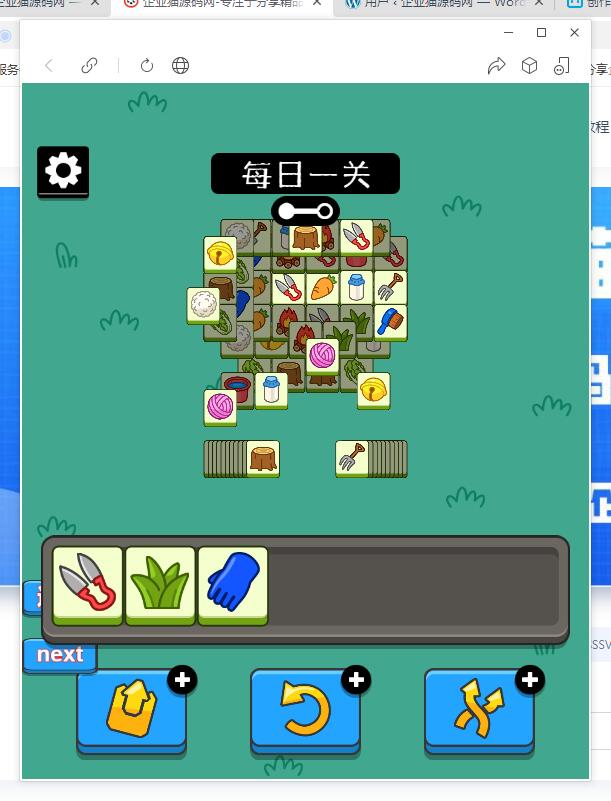Screen dimensions: 611x801
Task: Pick the carrot tile
Action: click(x=322, y=288)
